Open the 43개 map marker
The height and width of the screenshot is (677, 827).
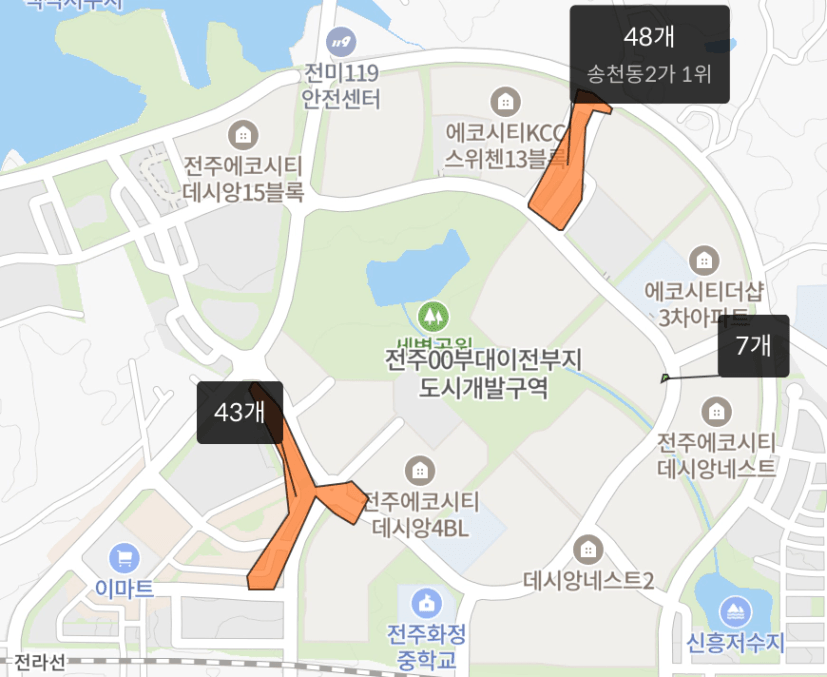click(x=239, y=412)
